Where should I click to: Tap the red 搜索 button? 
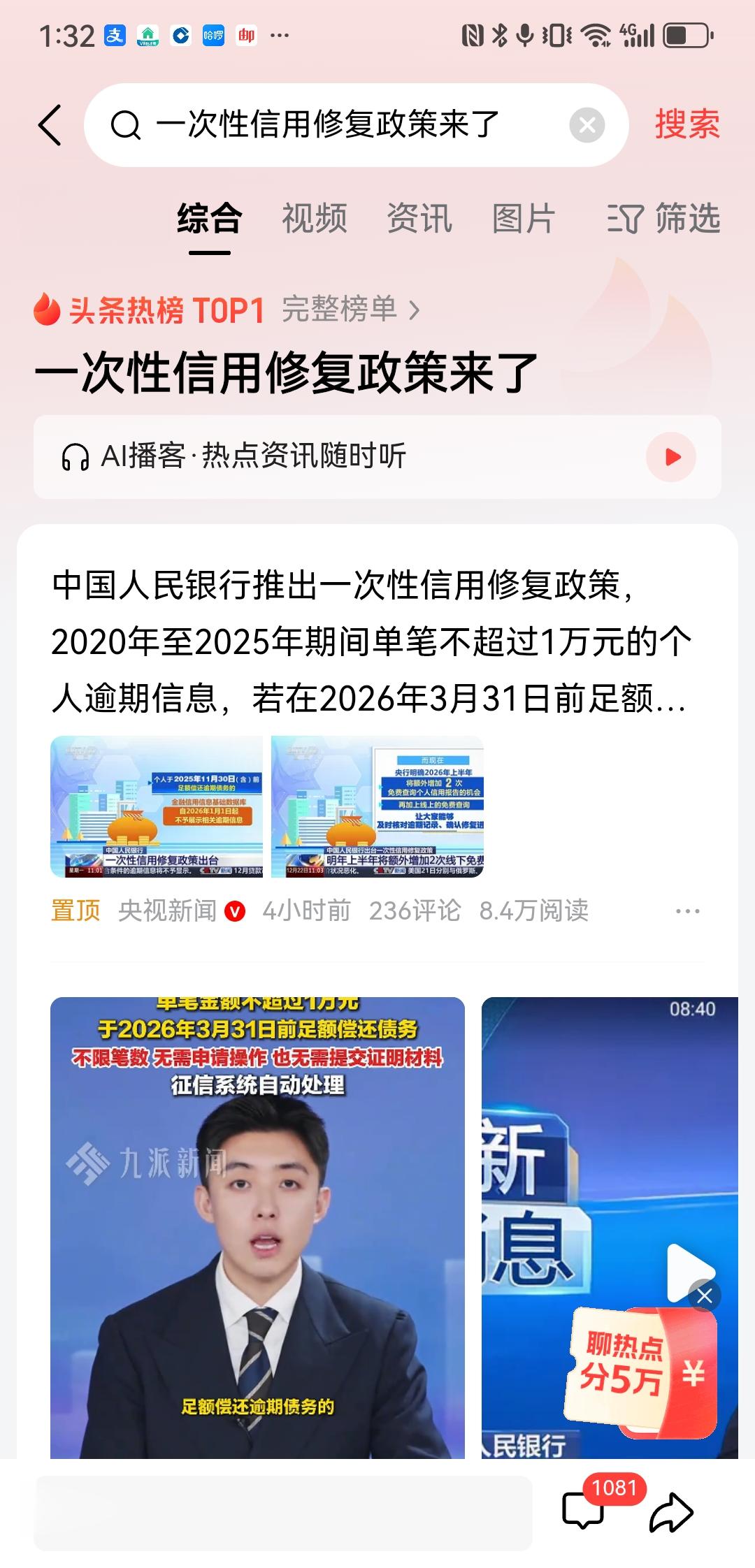pyautogui.click(x=686, y=126)
